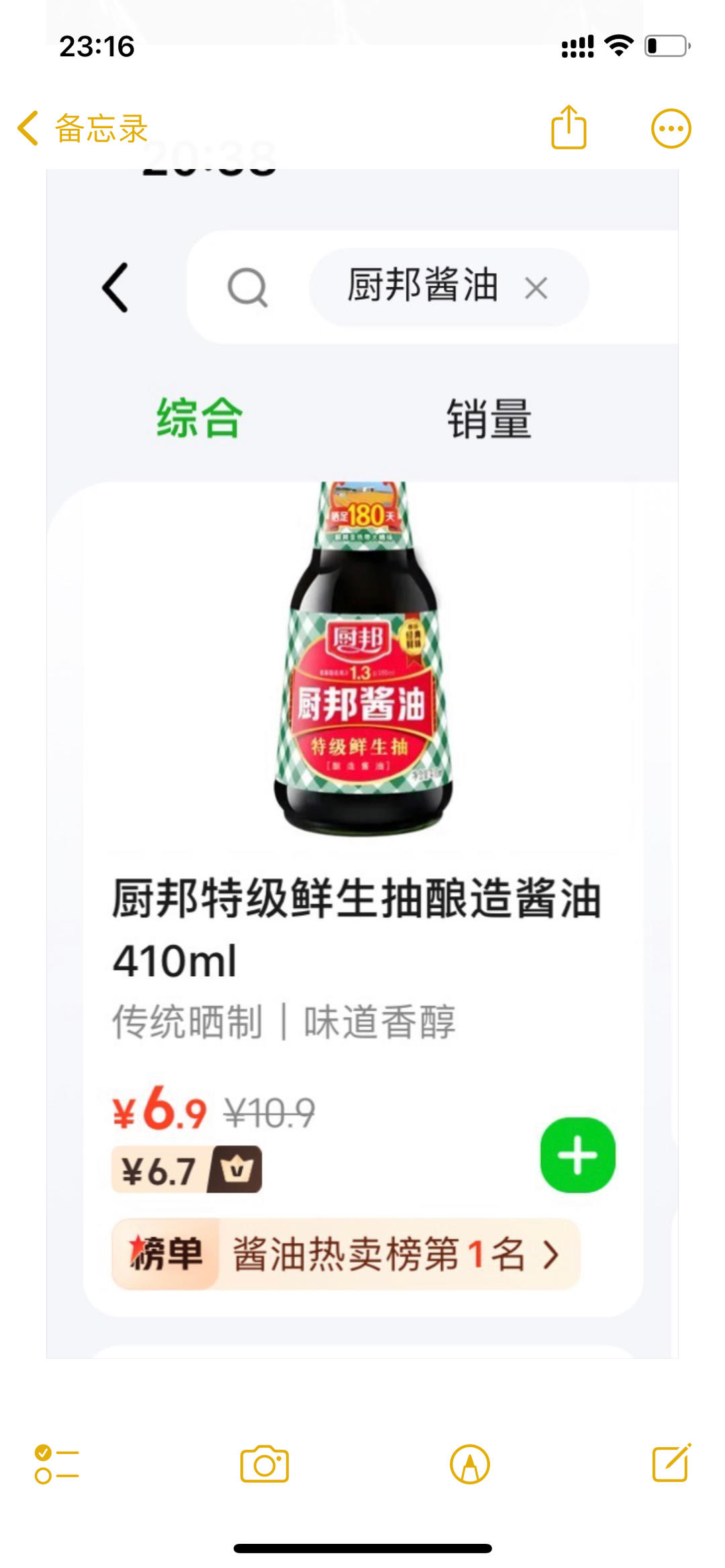Tap the membership crown badge next to ¥6.7
The width and height of the screenshot is (725, 1568).
236,1167
